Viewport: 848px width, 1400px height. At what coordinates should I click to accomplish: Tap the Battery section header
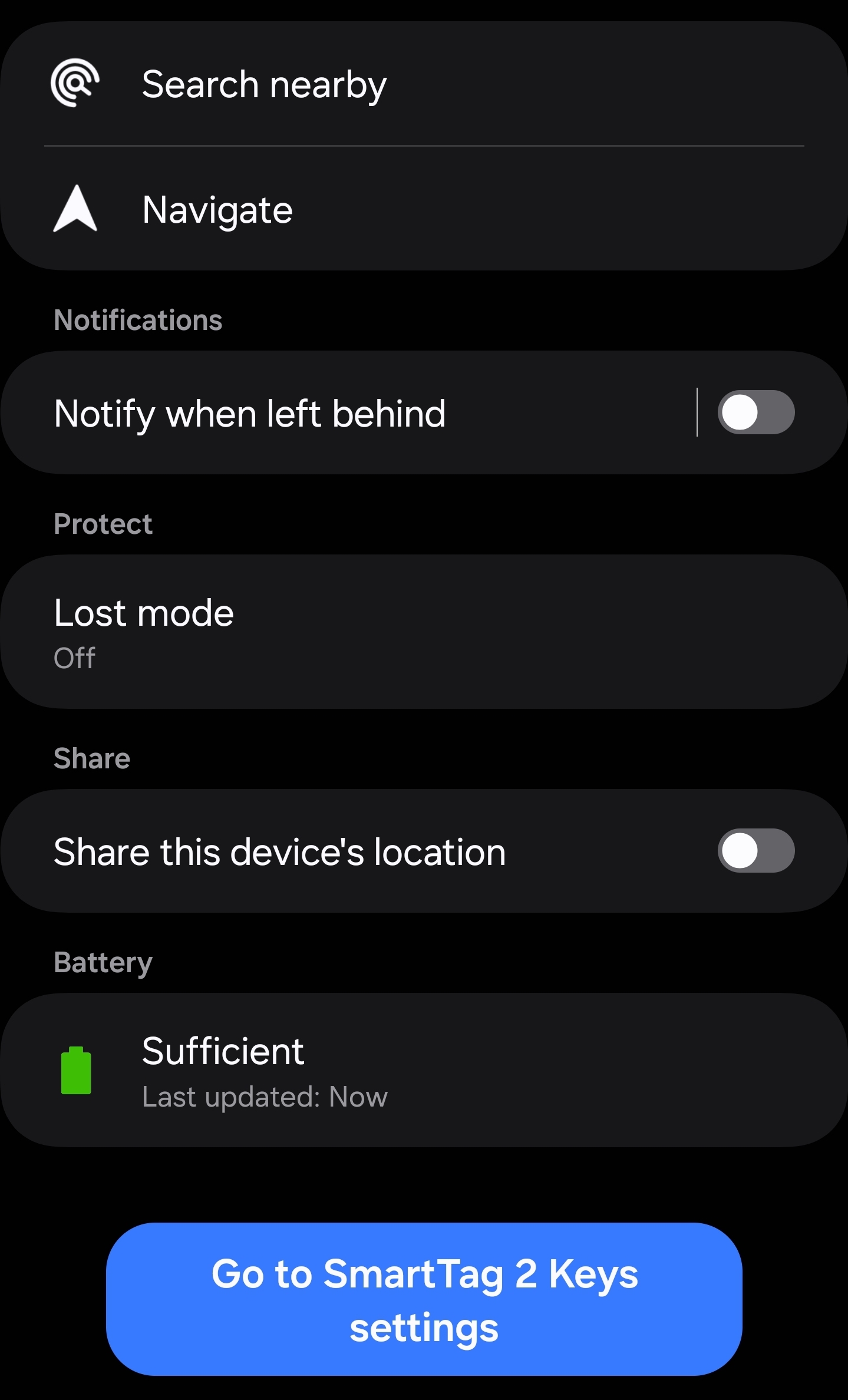click(x=103, y=961)
